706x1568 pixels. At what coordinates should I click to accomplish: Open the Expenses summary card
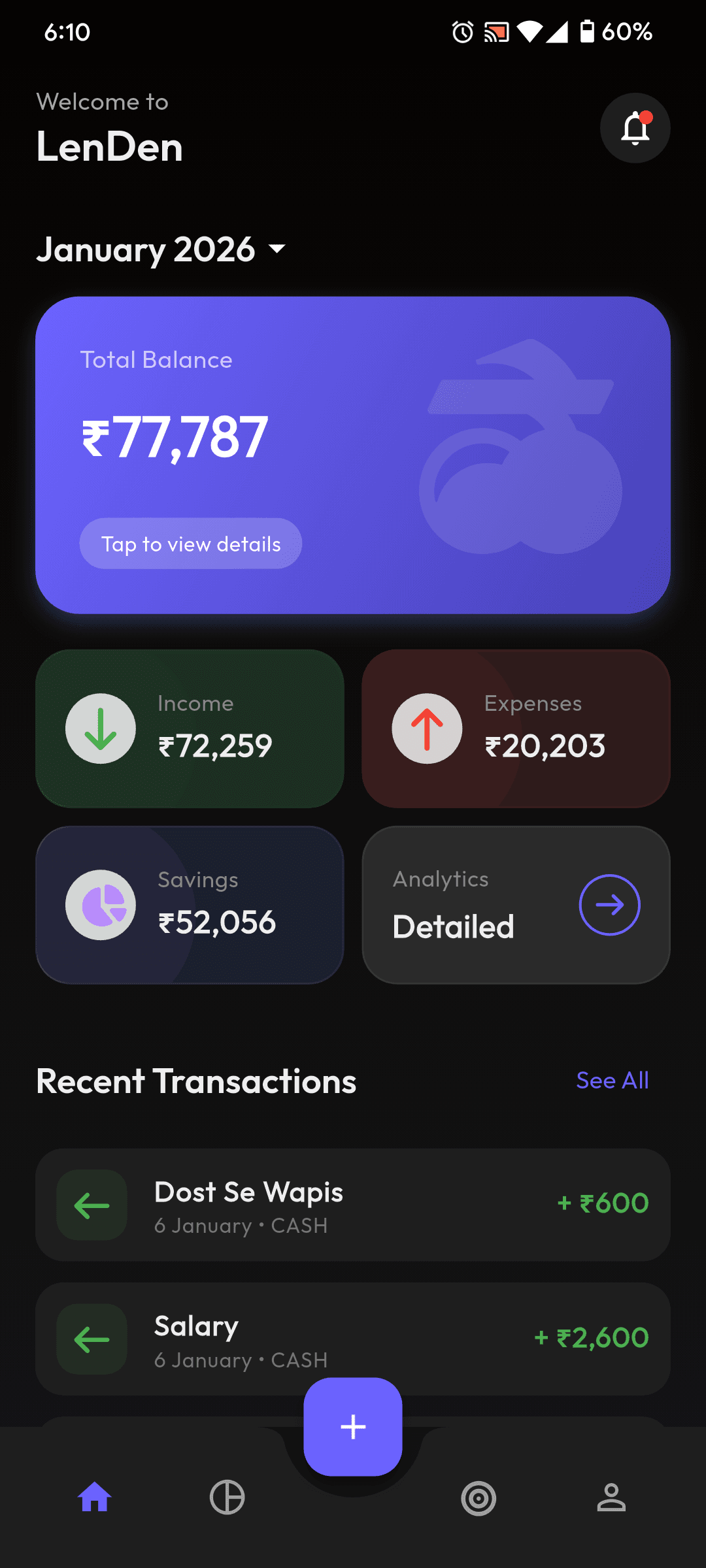516,728
